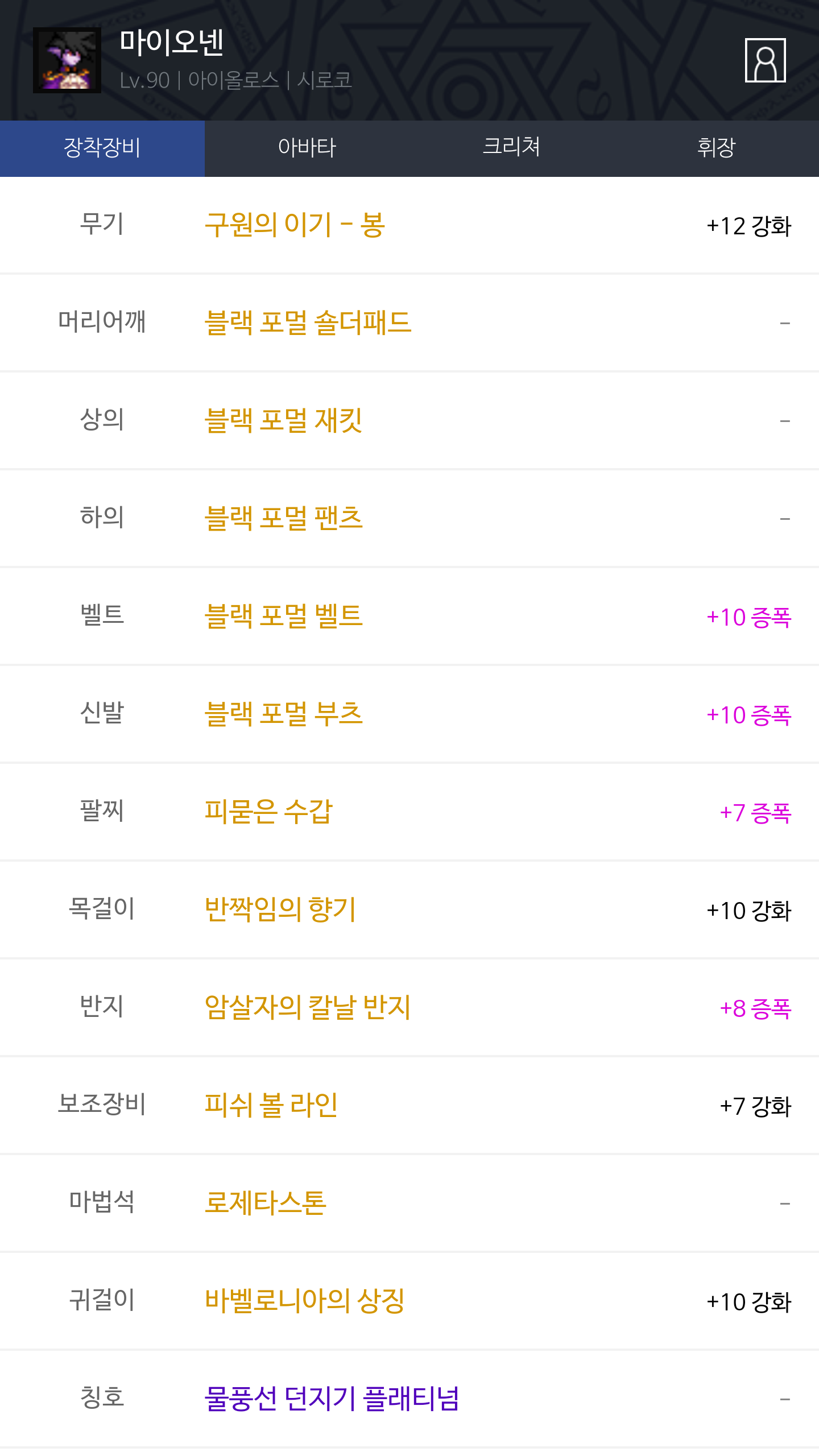Open 피쉬 볼 라인 sub equipment
Image resolution: width=819 pixels, height=1456 pixels.
click(271, 1106)
